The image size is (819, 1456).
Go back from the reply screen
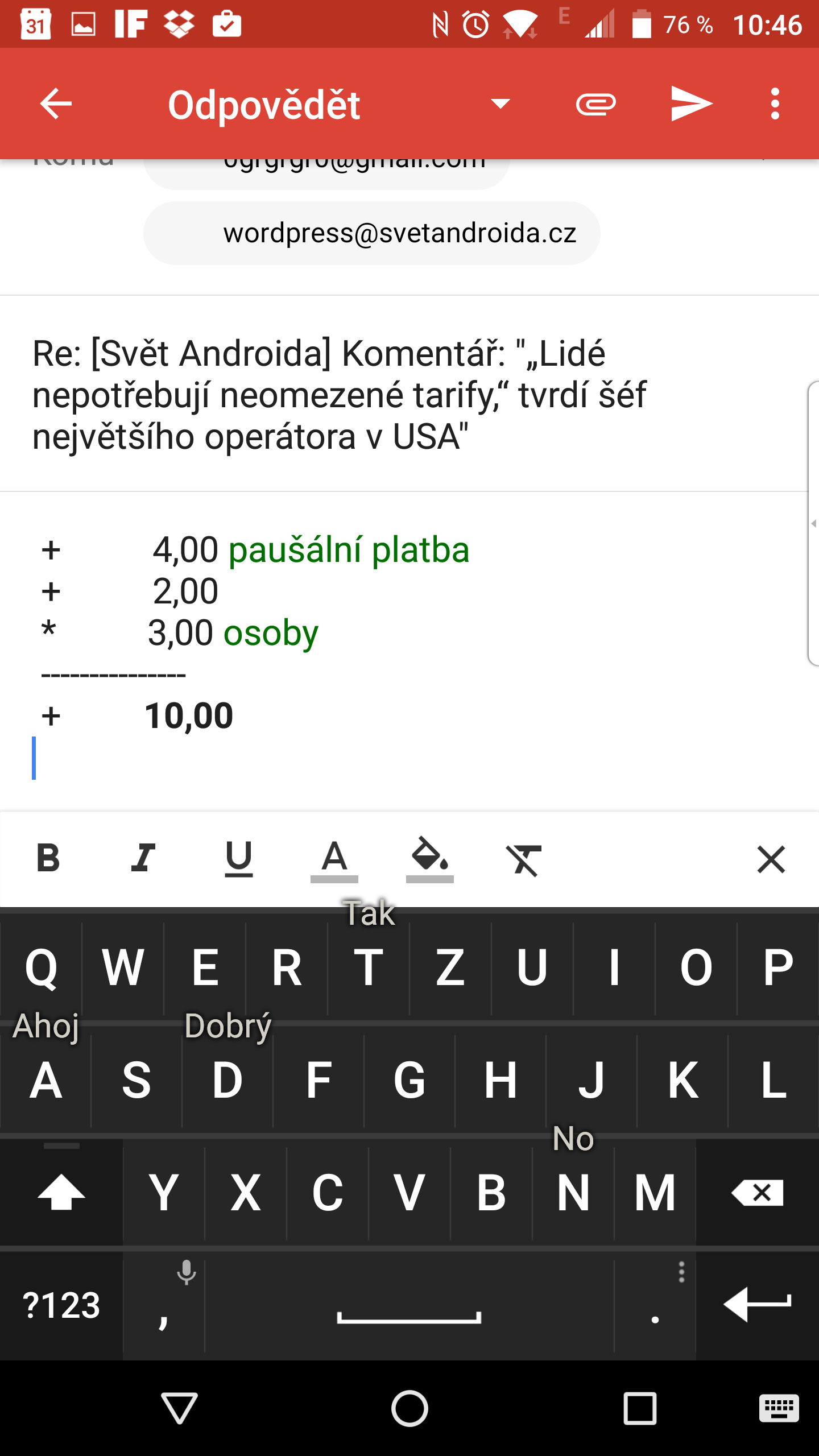(56, 104)
